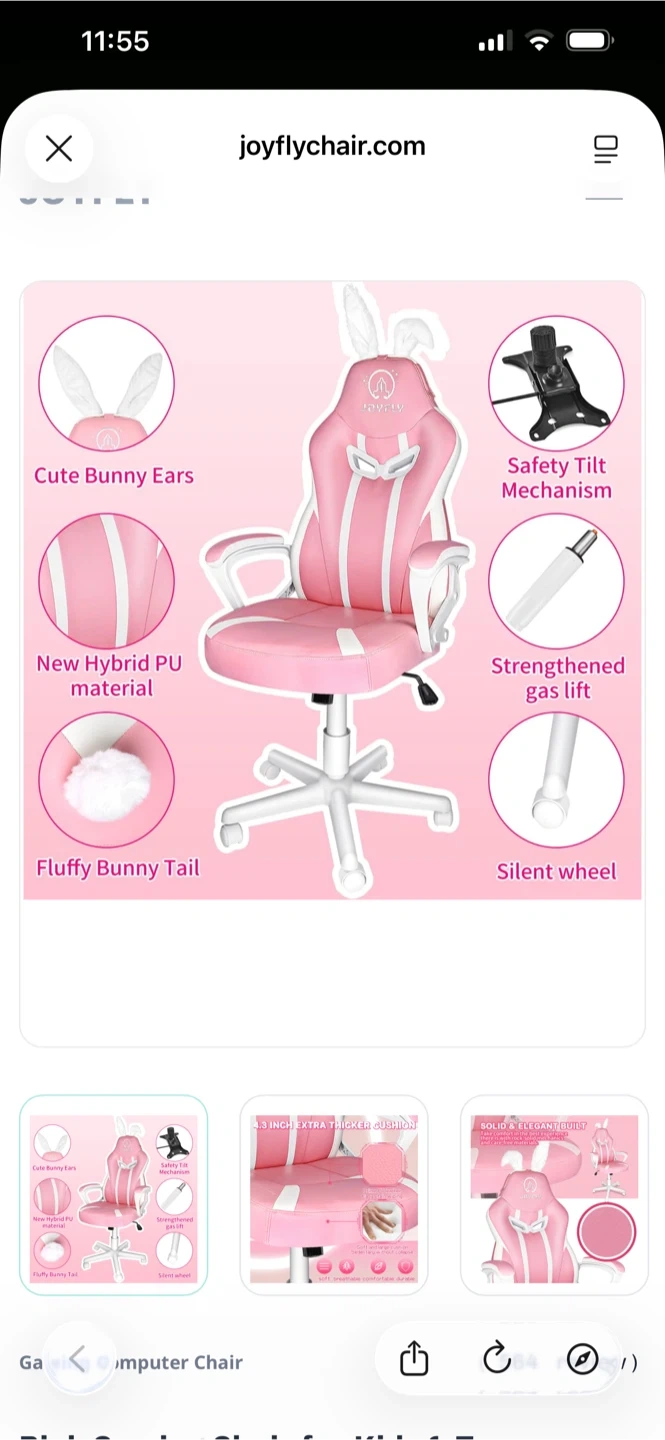The image size is (665, 1440).
Task: Select the bunny features thumbnail
Action: pyautogui.click(x=114, y=1195)
